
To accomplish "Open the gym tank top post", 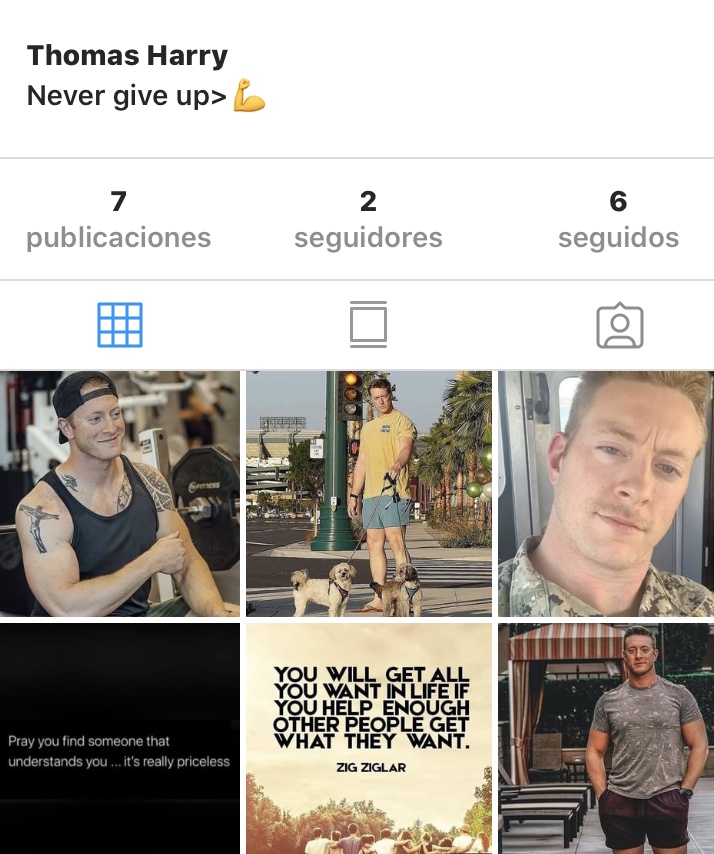I will 120,493.
